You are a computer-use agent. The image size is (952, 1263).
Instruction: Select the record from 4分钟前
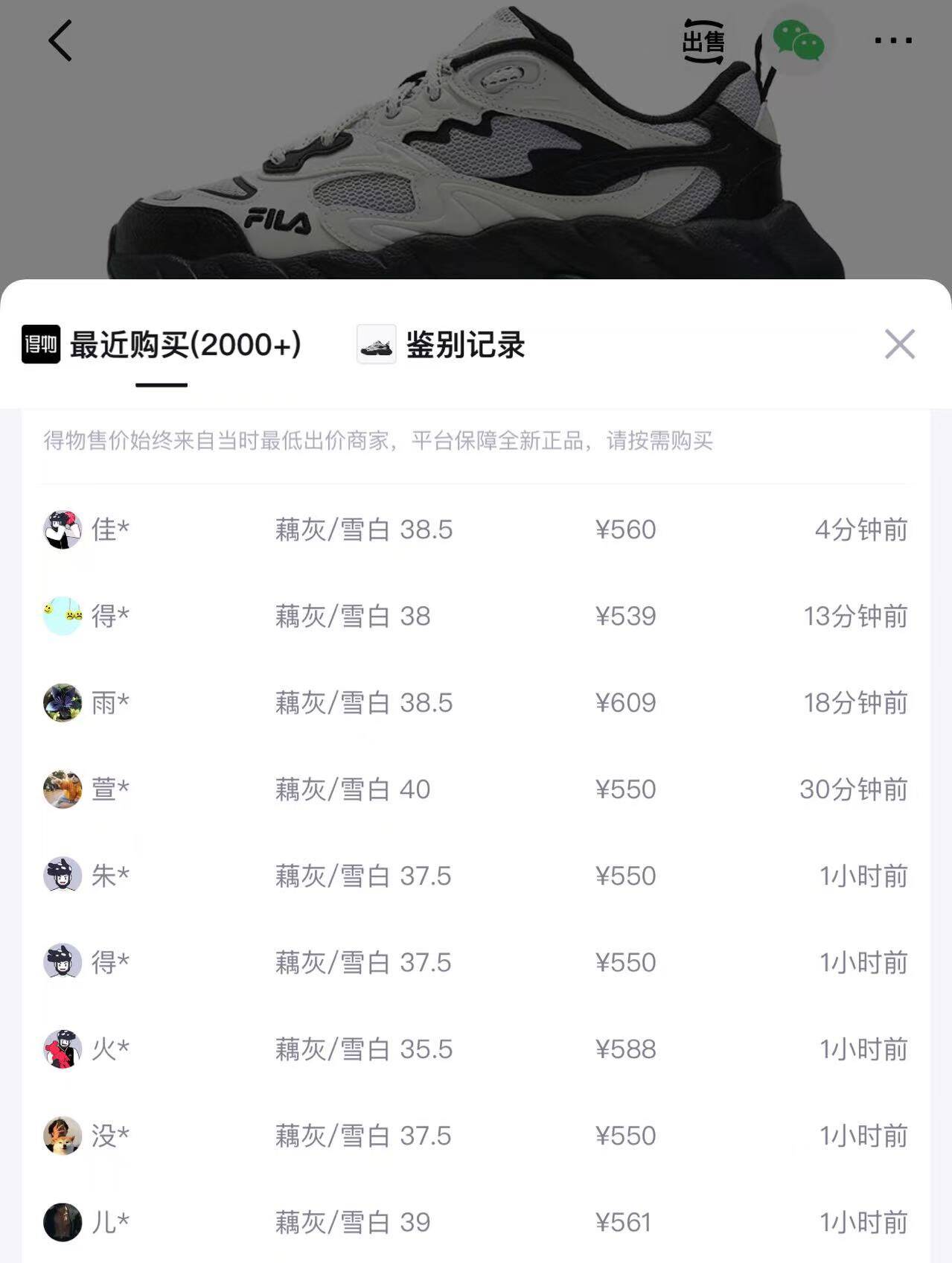[x=861, y=529]
